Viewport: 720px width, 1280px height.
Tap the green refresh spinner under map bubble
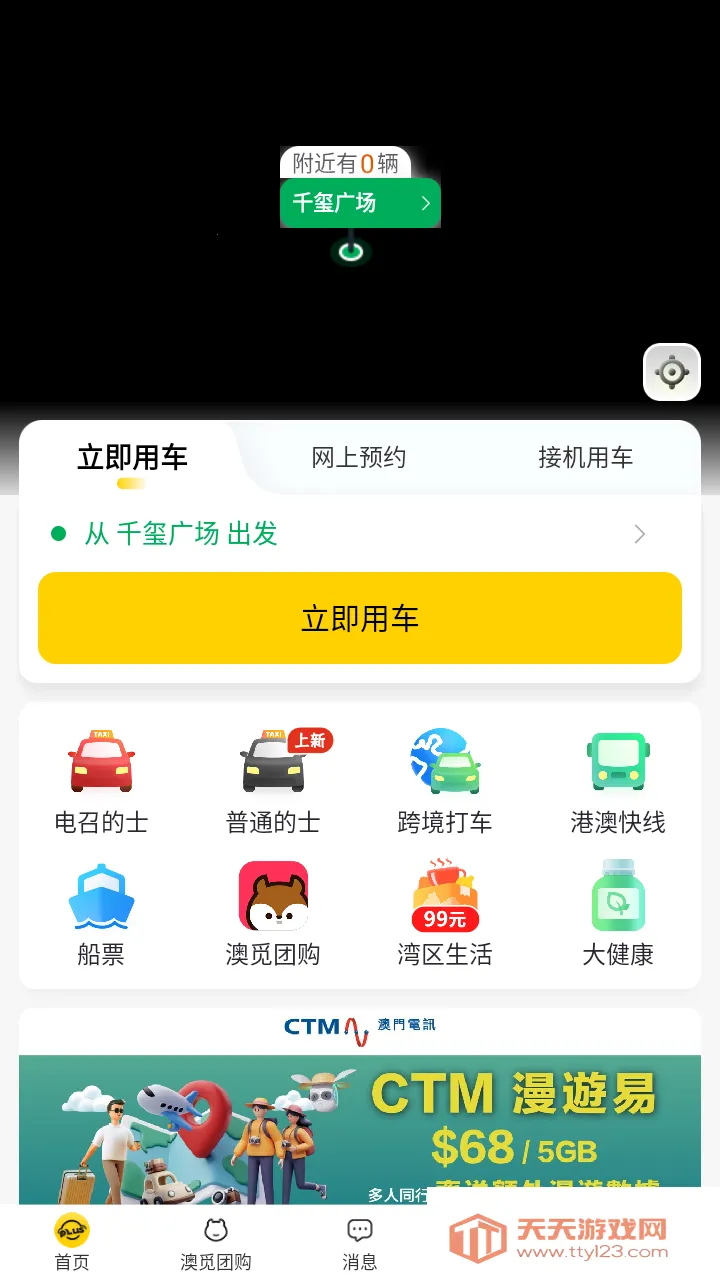click(350, 250)
